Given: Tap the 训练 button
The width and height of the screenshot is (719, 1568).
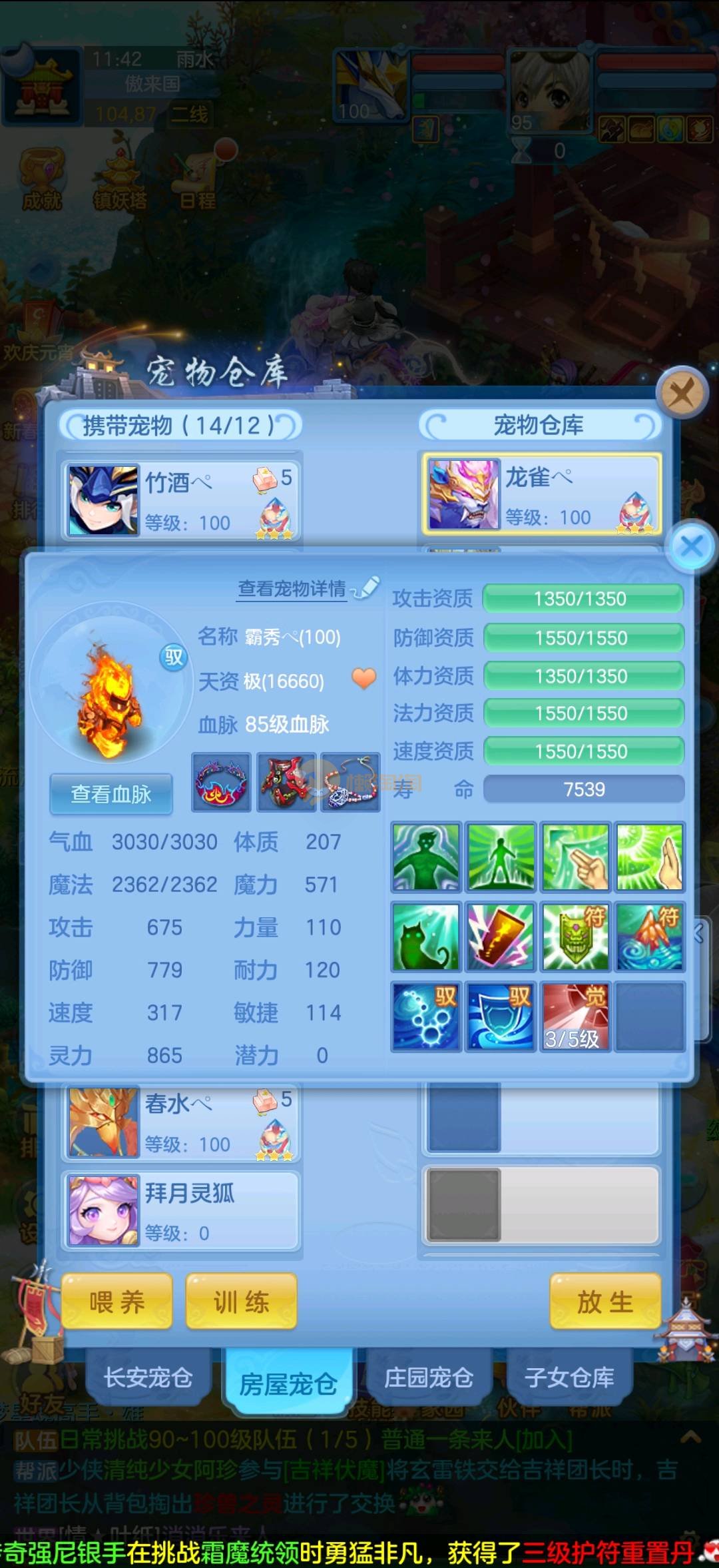Looking at the screenshot, I should (241, 1302).
